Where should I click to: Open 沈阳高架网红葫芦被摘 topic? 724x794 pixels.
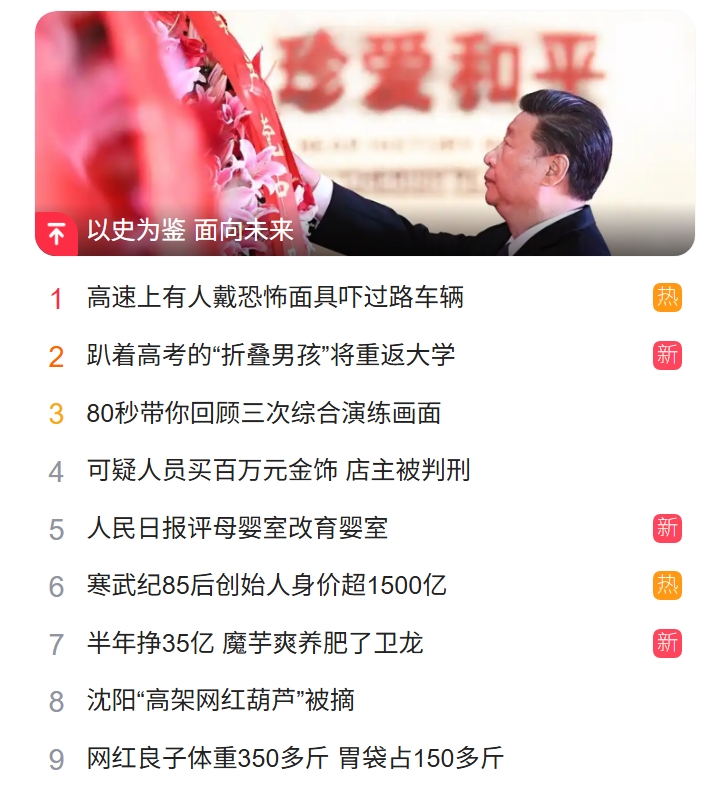(x=221, y=701)
